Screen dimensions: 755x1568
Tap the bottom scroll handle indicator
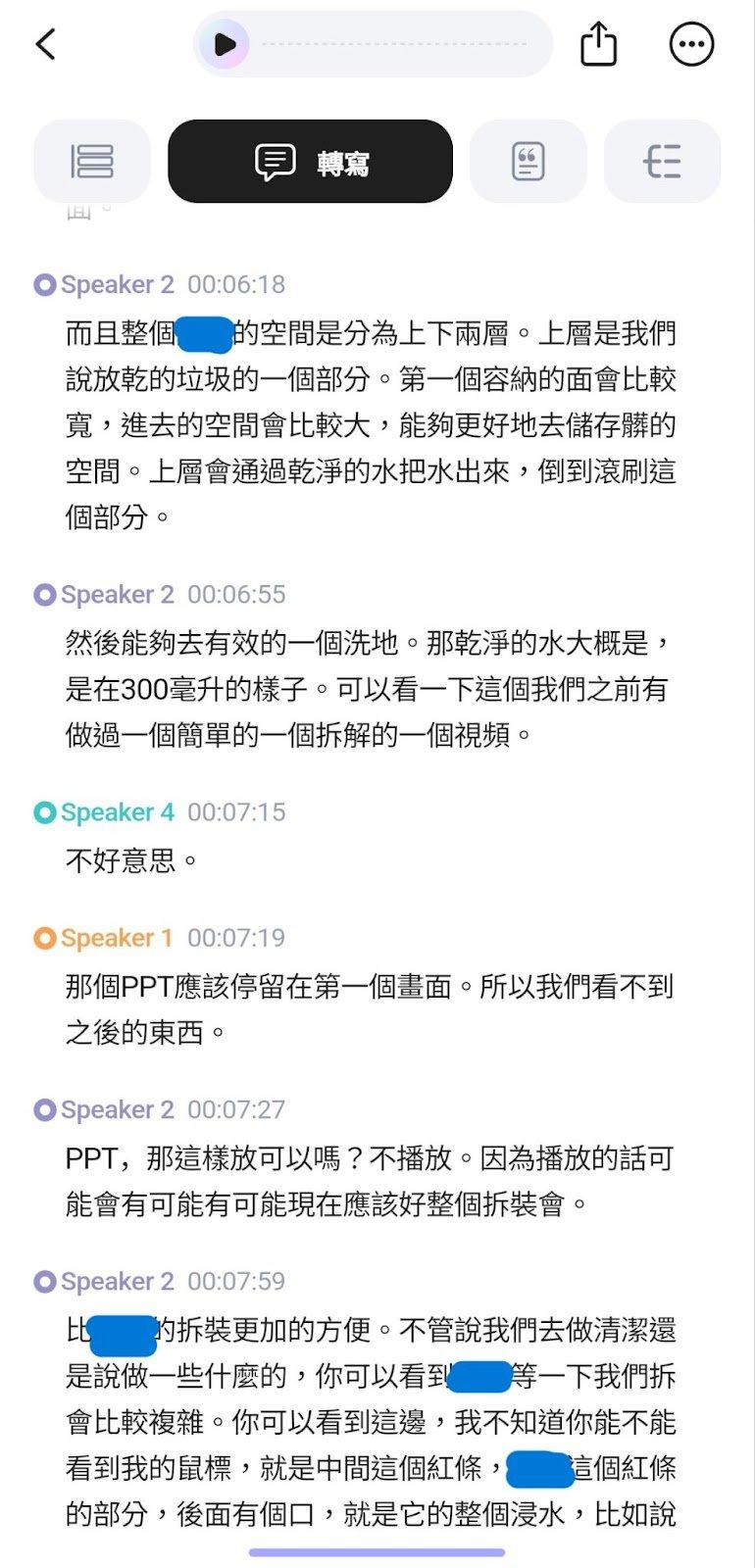(377, 1553)
